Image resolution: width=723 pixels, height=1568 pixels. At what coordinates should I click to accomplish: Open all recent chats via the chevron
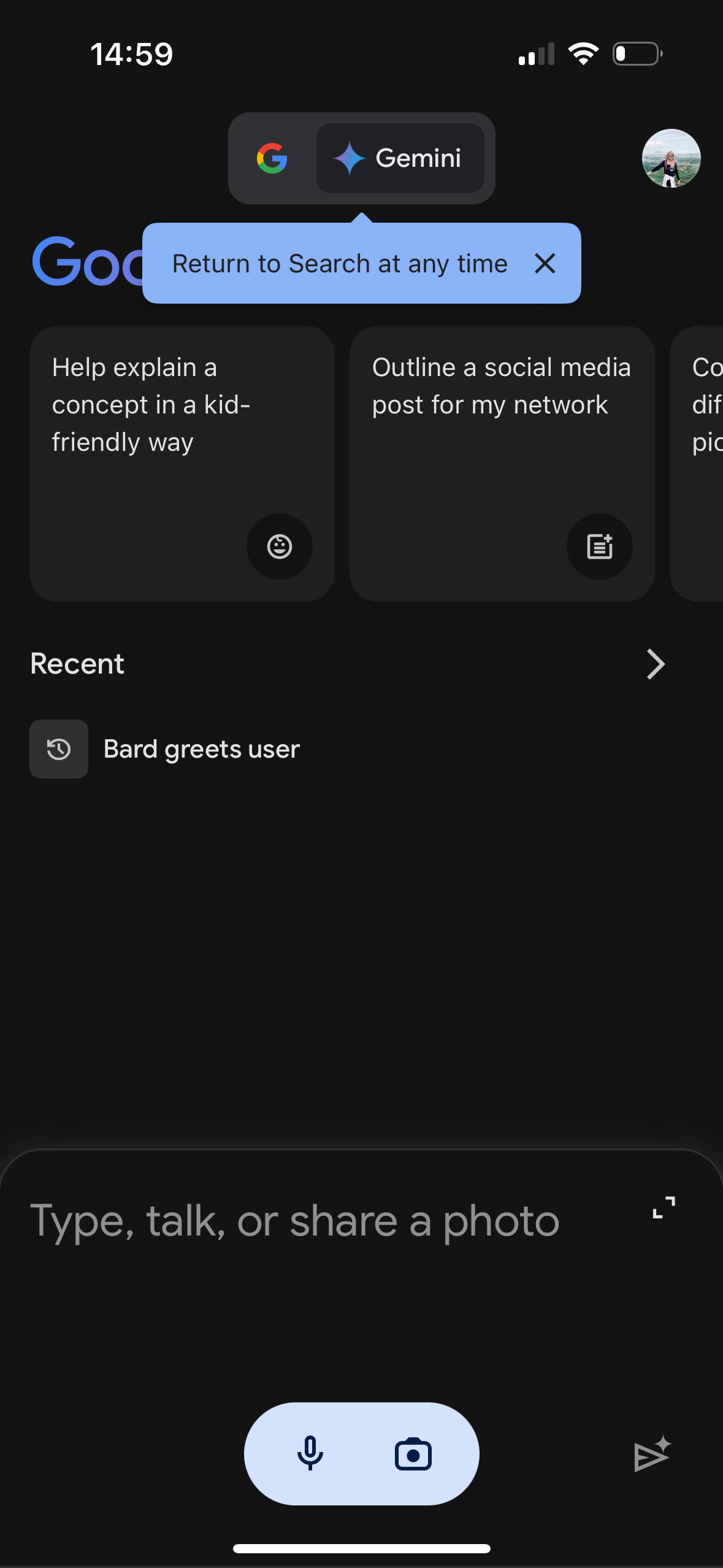[x=655, y=664]
